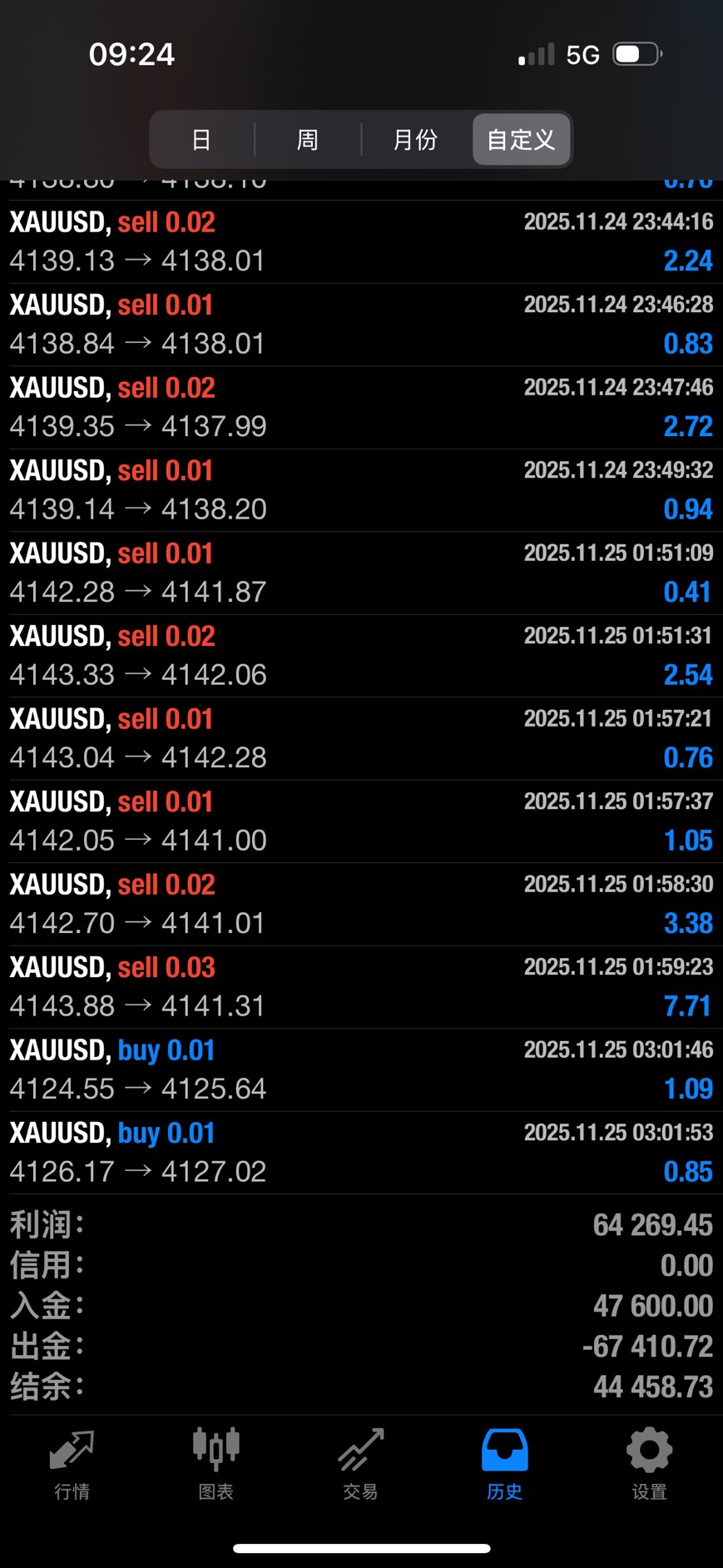Open the sell 0.01 trade at 01:51:09
This screenshot has width=723, height=1568.
[x=361, y=573]
